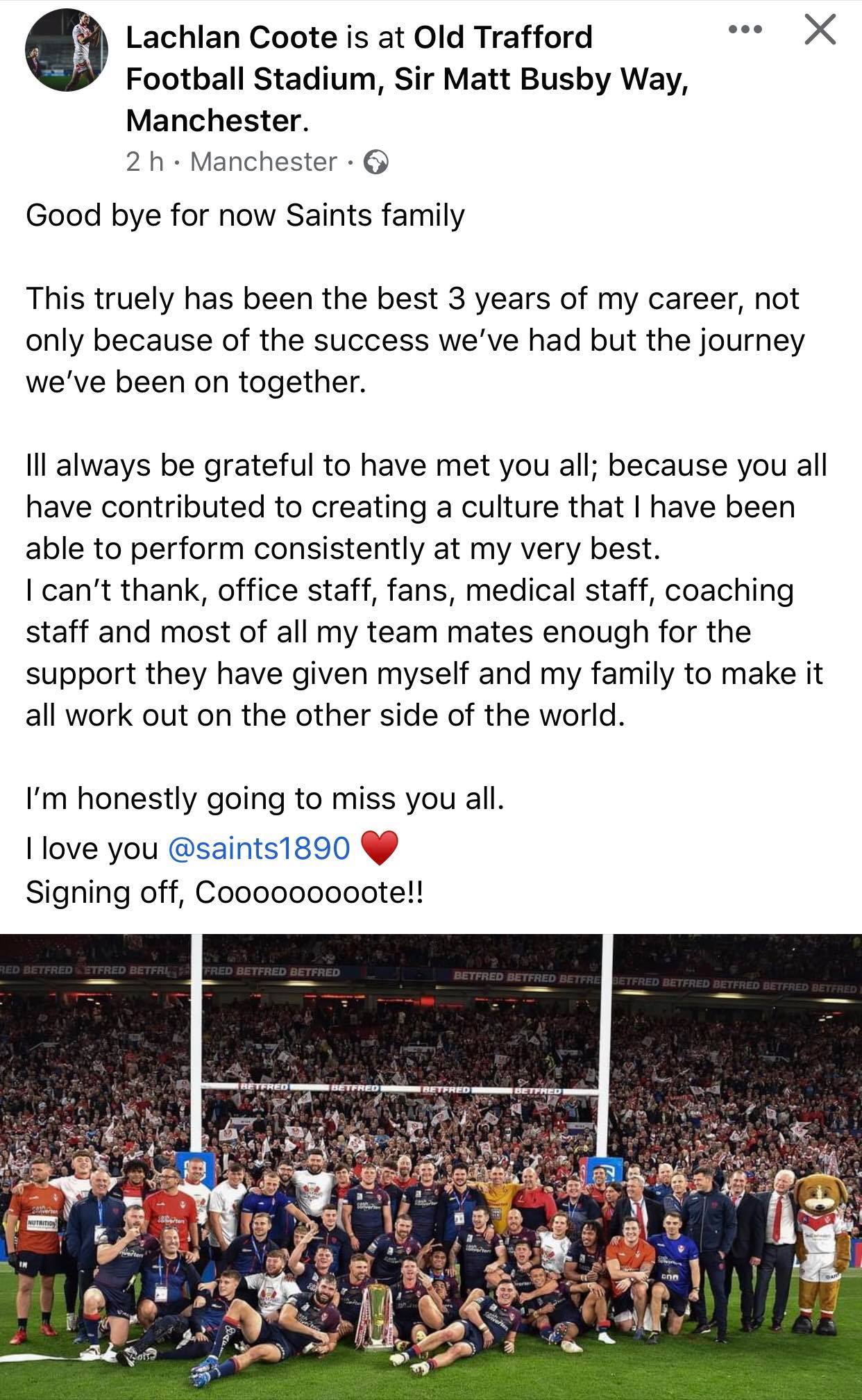Open the three-dot post options menu
Image resolution: width=862 pixels, height=1400 pixels.
(x=746, y=30)
